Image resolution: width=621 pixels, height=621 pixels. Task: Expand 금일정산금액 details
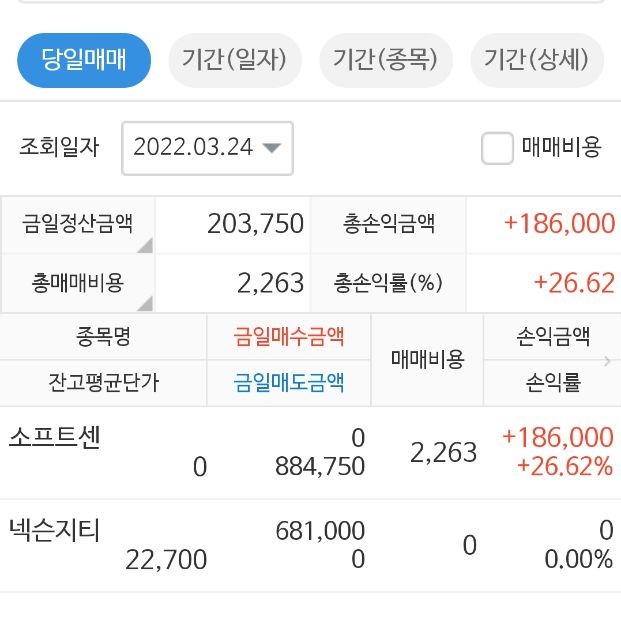[78, 223]
